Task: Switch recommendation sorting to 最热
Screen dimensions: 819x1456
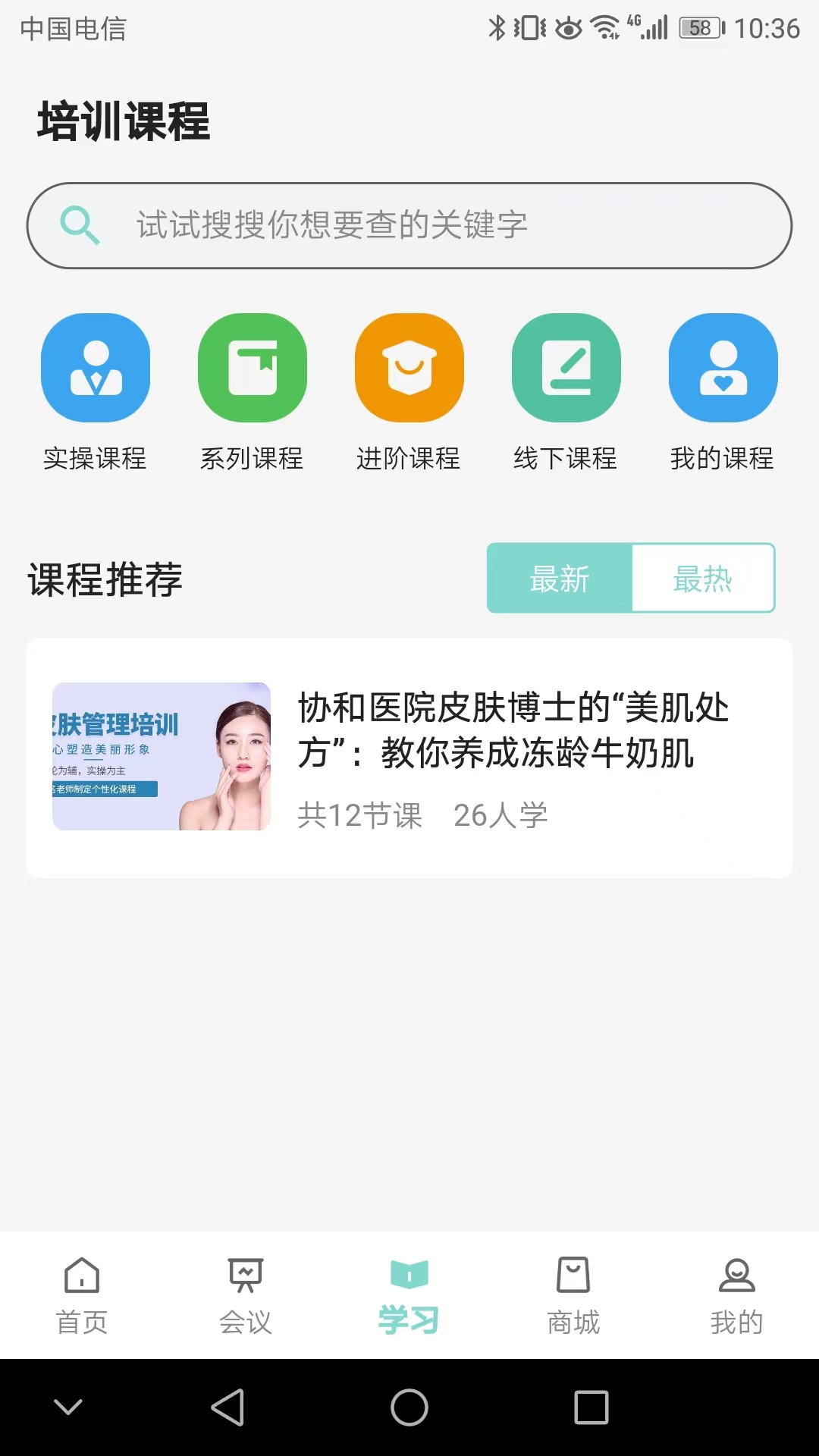Action: coord(703,578)
